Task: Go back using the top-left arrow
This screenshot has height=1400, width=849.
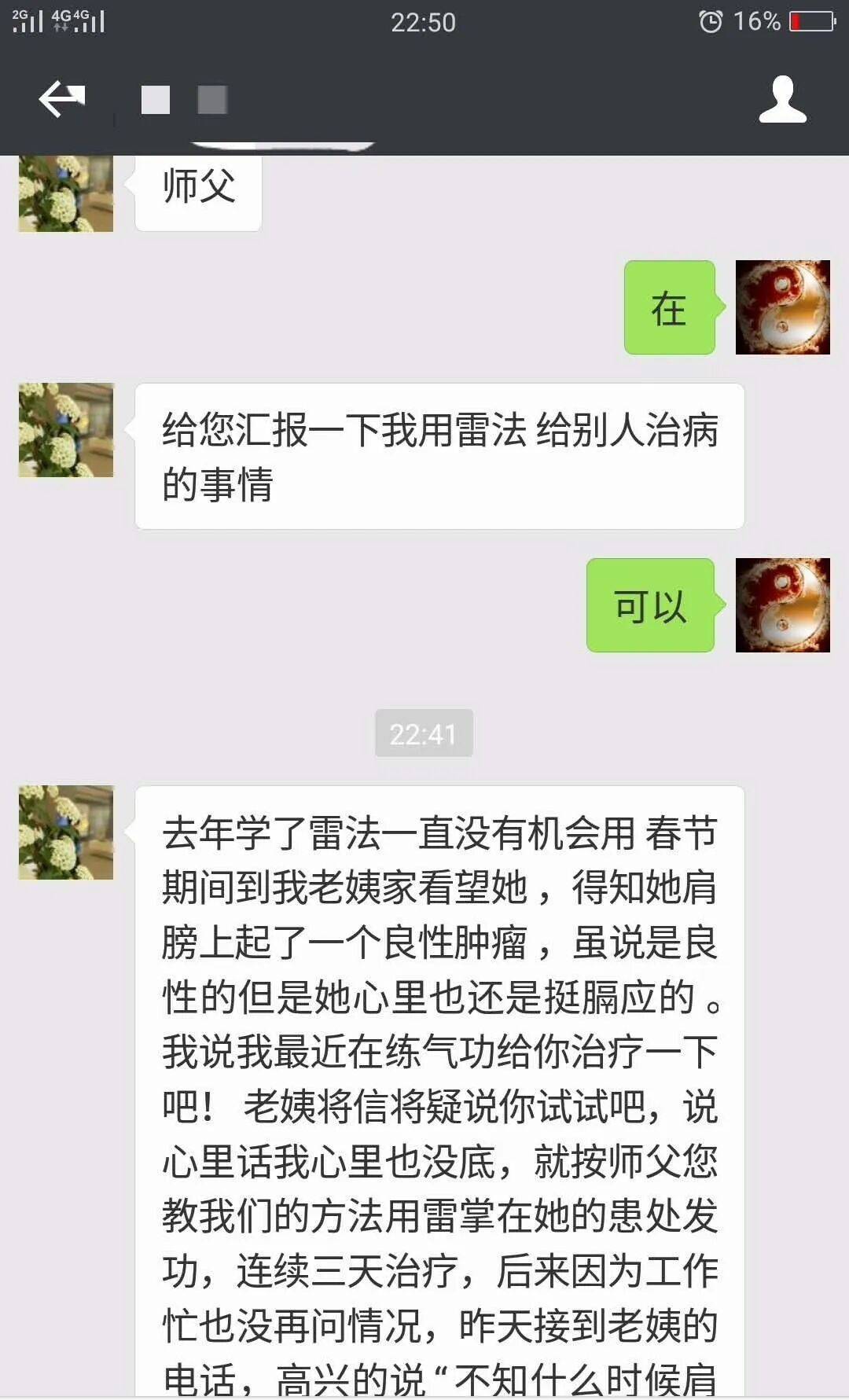Action: coord(62,99)
